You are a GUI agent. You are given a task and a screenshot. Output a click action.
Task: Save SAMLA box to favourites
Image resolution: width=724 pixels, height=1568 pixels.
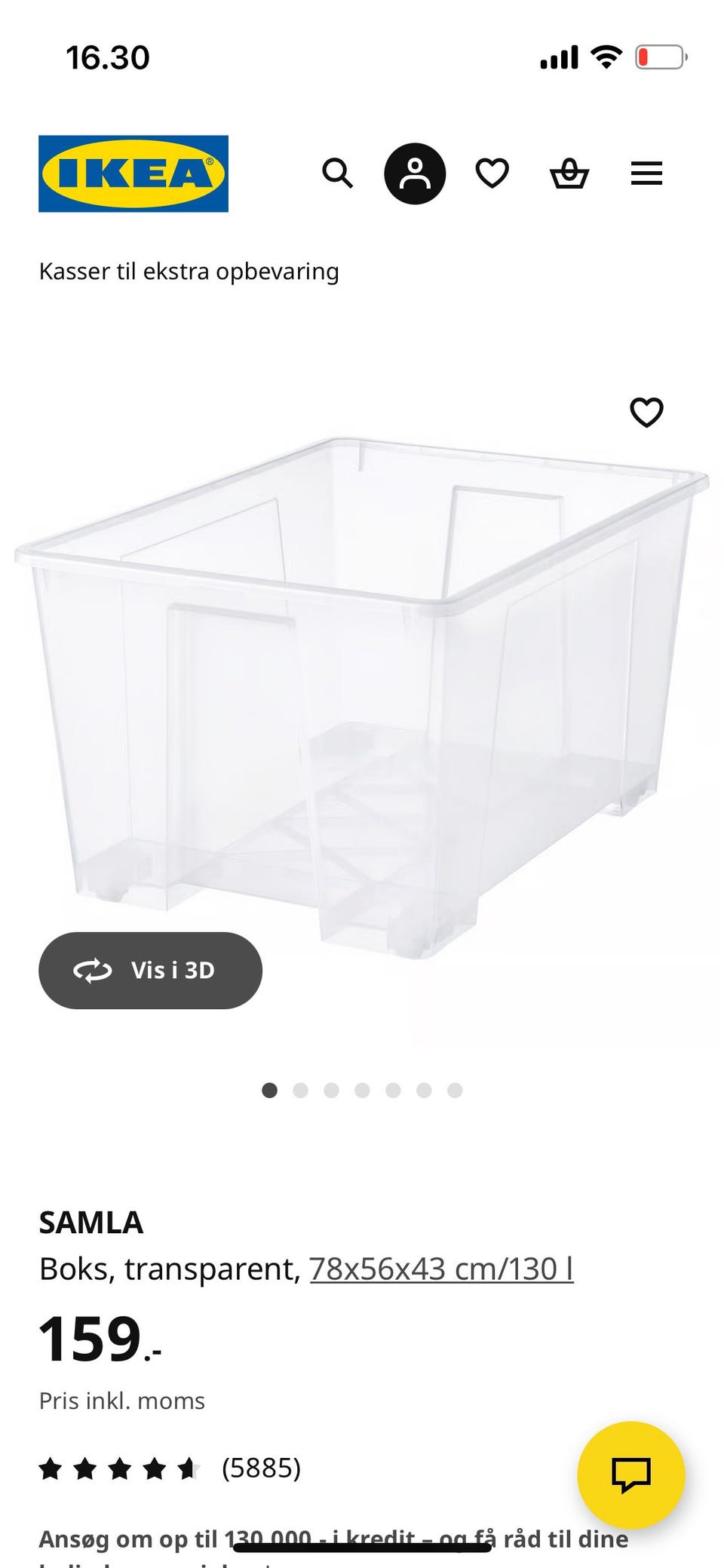click(646, 412)
